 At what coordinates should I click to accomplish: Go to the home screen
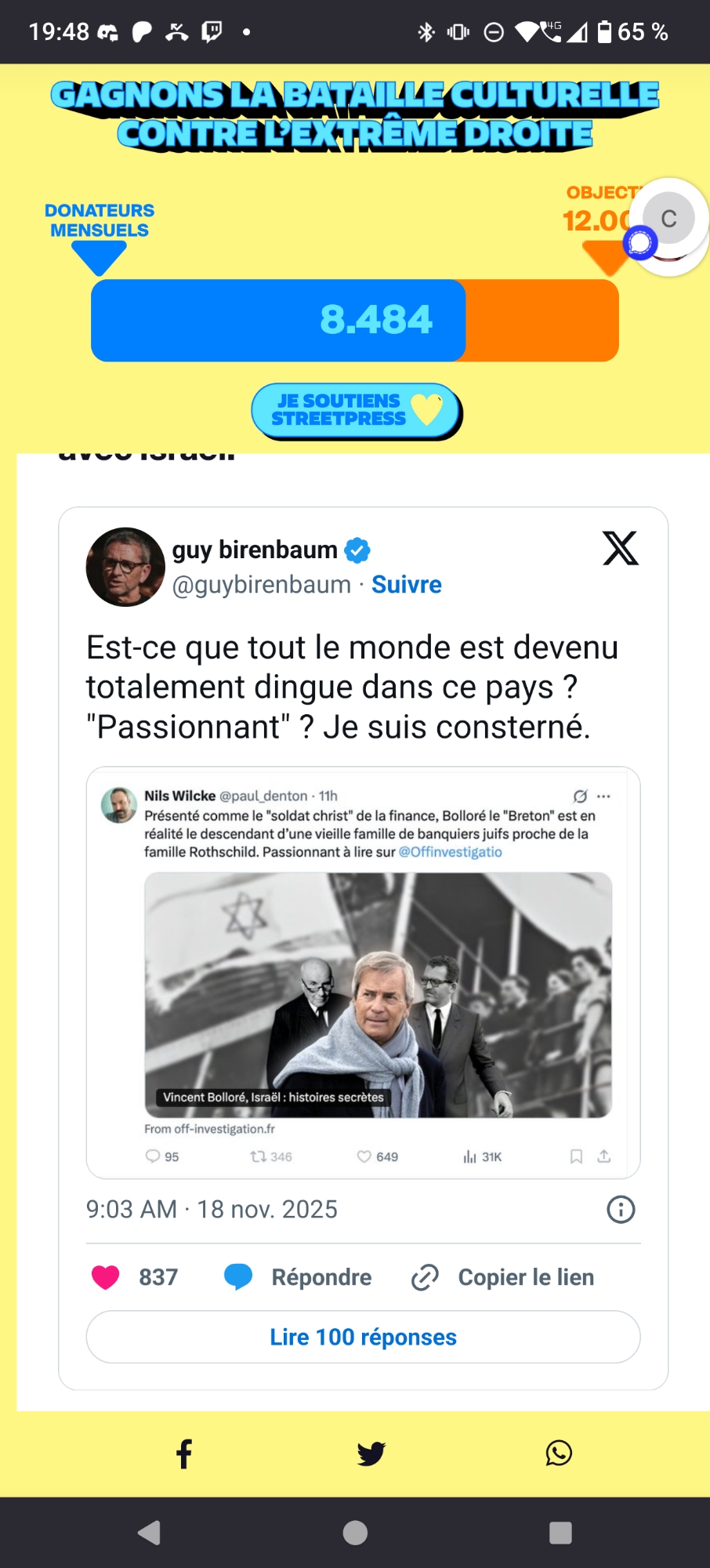click(355, 1533)
